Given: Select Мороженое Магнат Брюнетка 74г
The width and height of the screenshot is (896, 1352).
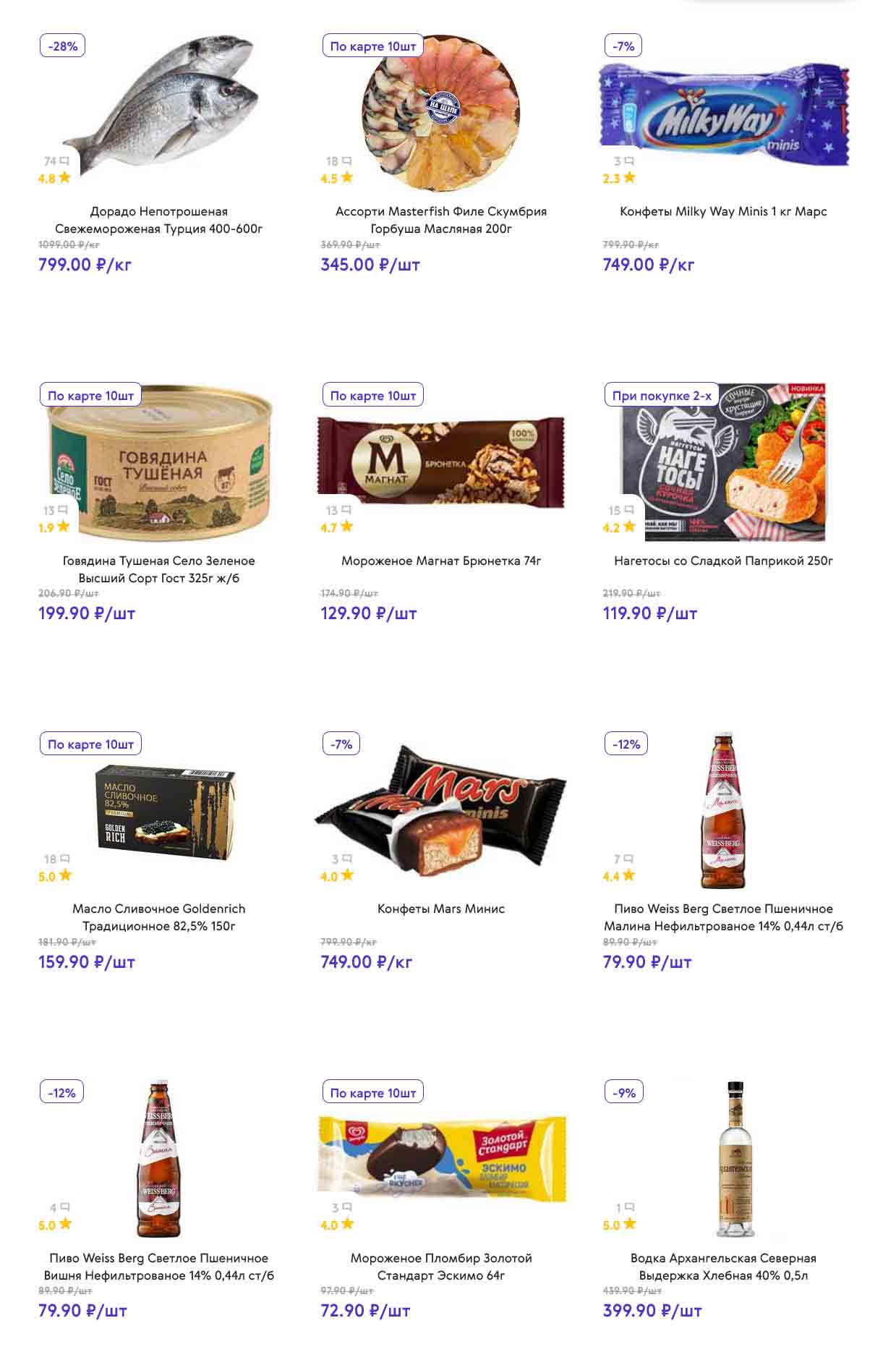Looking at the screenshot, I should (440, 561).
